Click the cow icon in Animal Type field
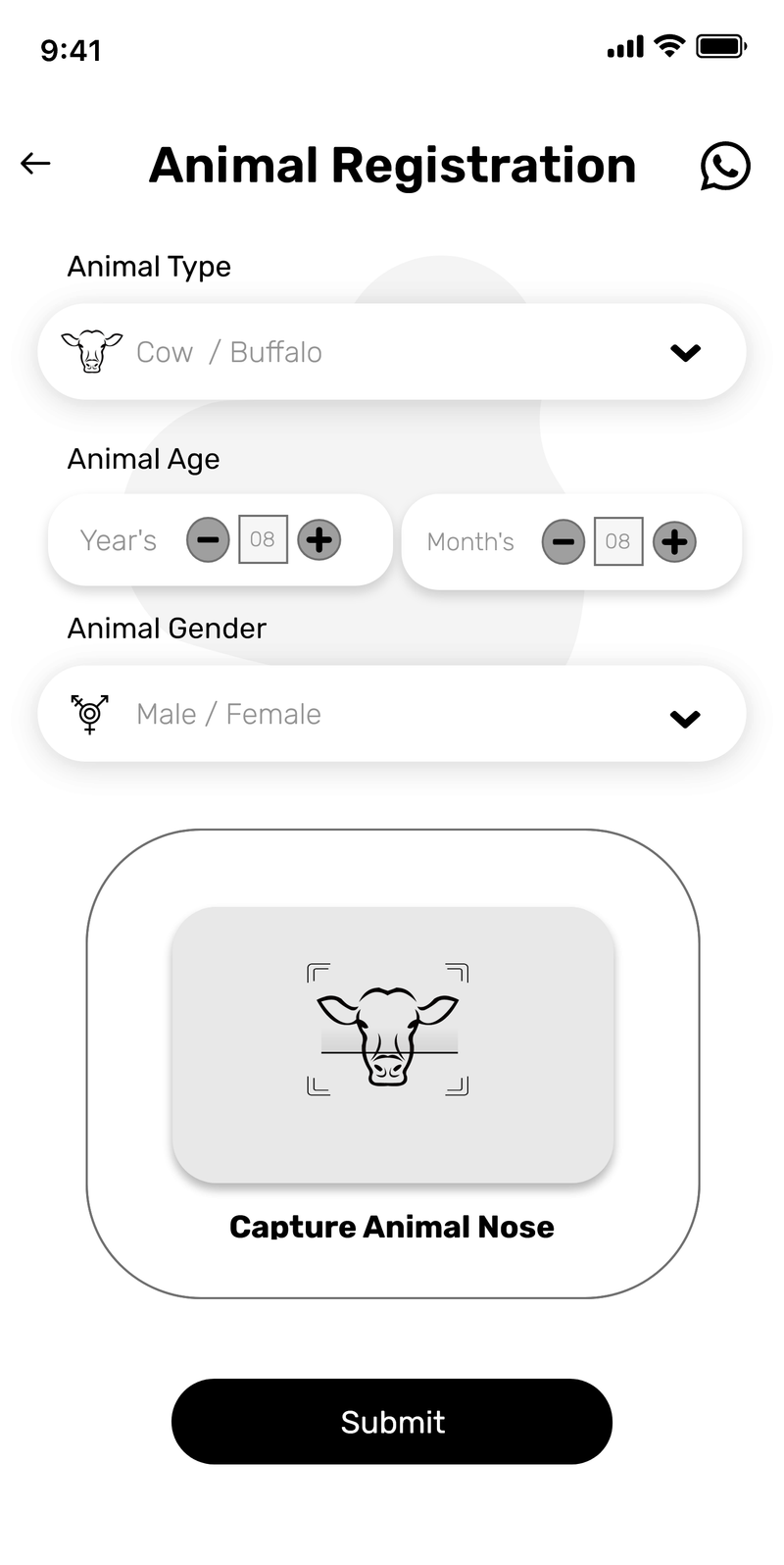 coord(91,350)
